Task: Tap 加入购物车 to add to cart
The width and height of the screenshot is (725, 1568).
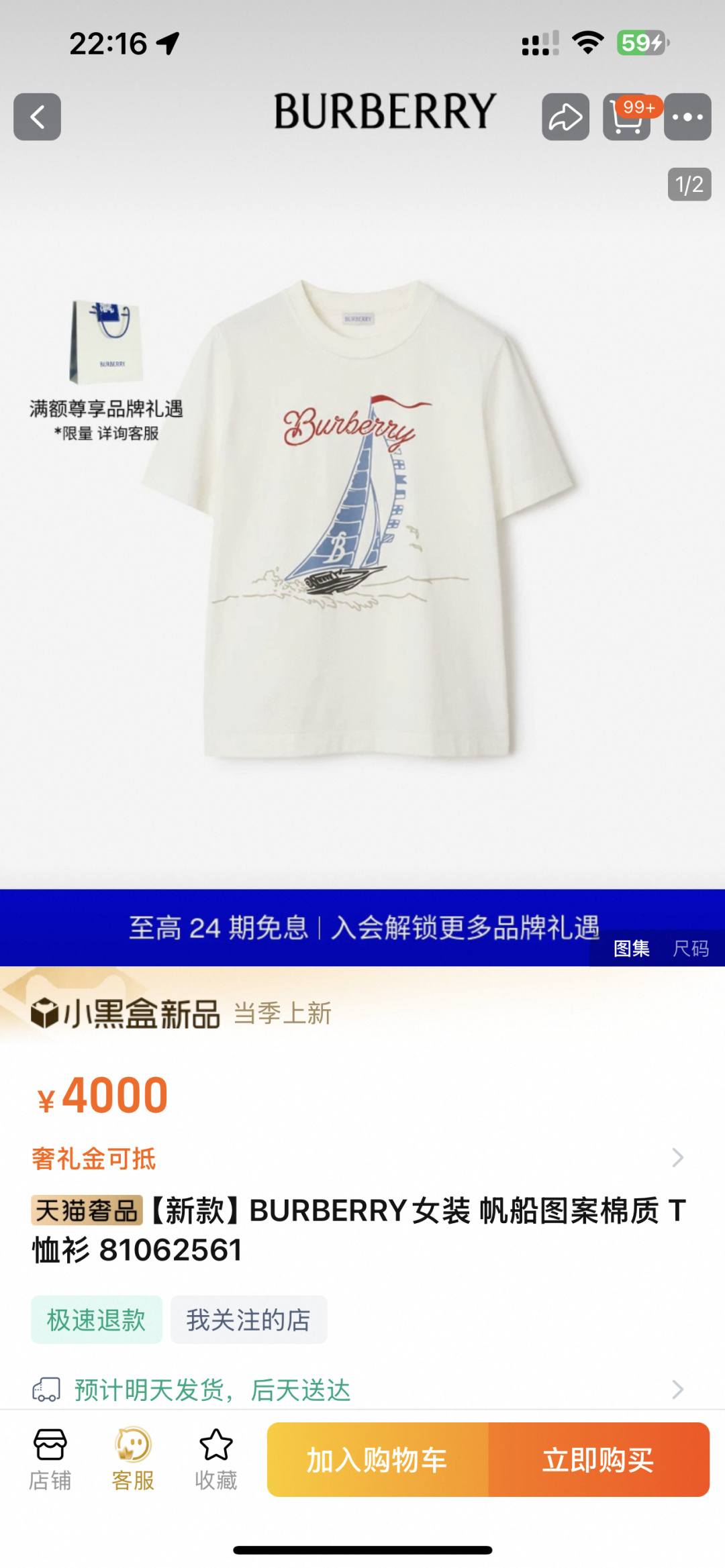Action: point(377,1459)
